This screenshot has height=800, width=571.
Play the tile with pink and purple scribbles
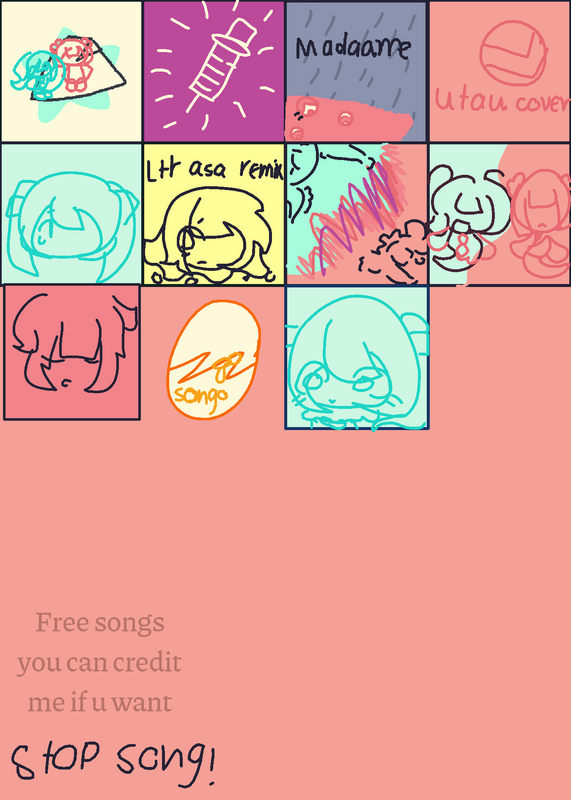click(356, 214)
